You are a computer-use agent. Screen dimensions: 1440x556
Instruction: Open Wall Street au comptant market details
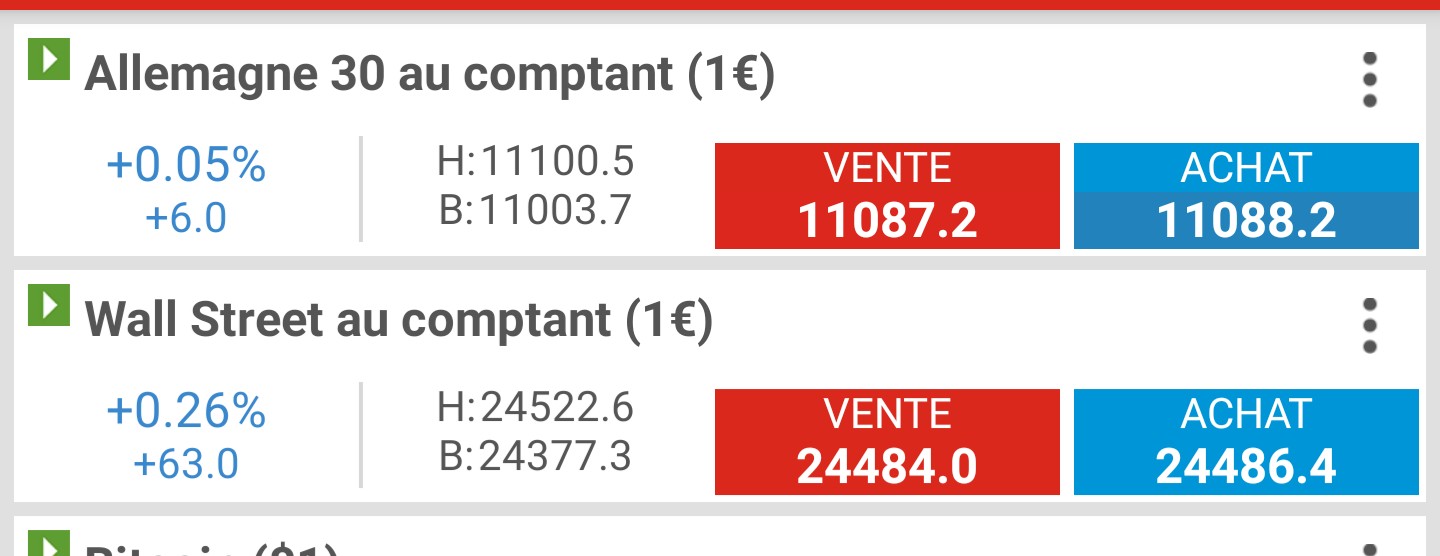398,321
